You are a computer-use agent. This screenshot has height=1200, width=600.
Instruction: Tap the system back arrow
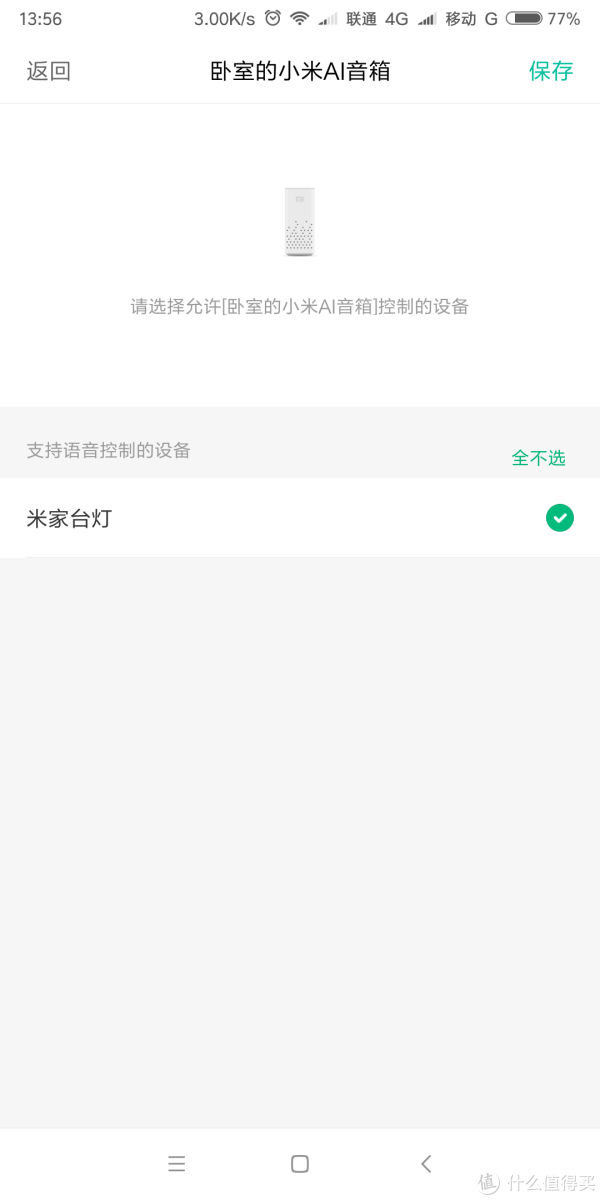(426, 1164)
